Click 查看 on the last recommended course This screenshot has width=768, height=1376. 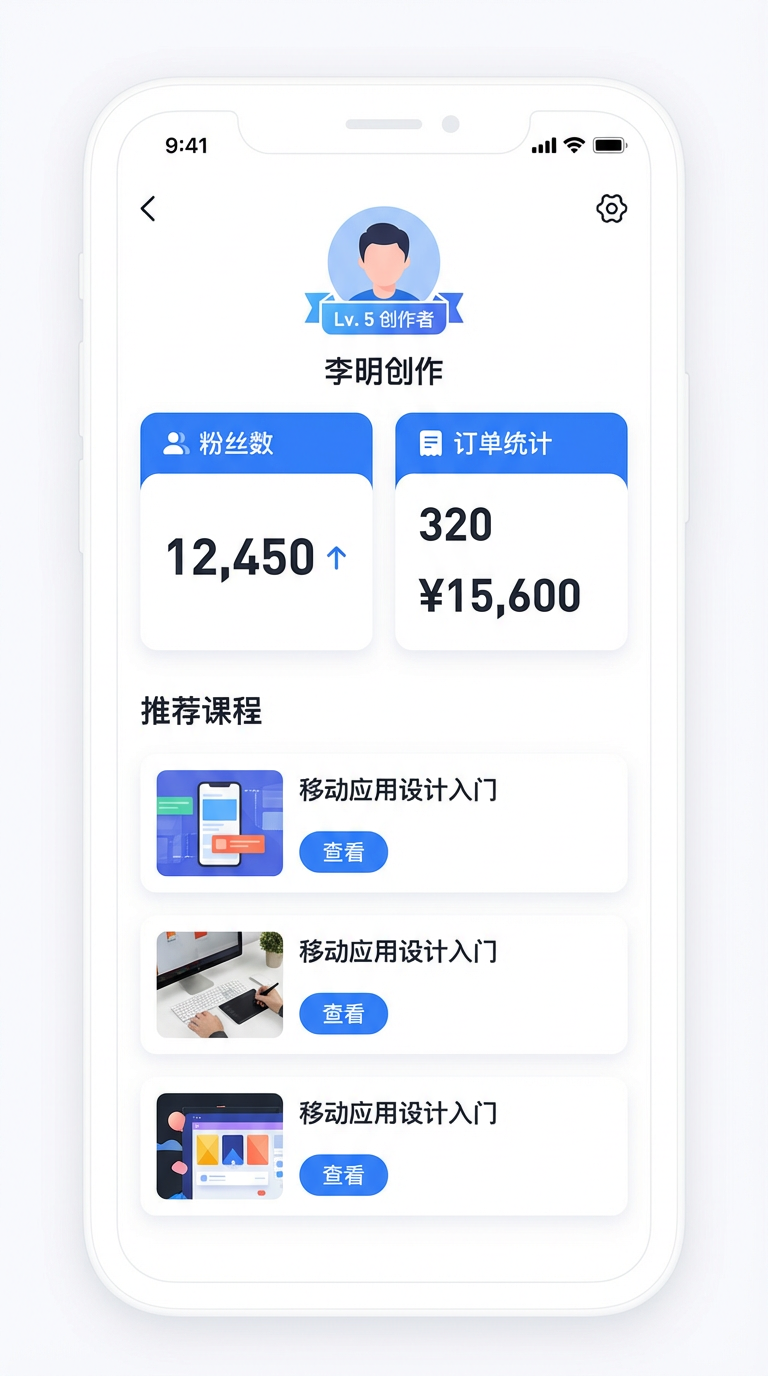pos(343,1175)
